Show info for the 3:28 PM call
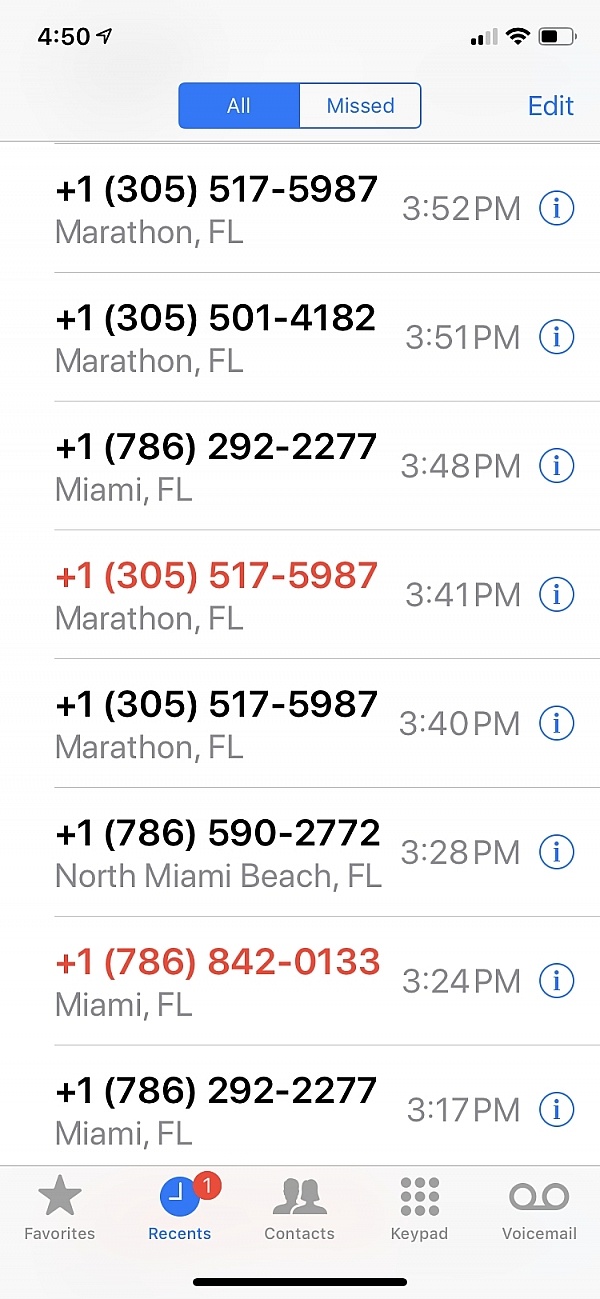Screen dimensions: 600x1299 click(557, 852)
